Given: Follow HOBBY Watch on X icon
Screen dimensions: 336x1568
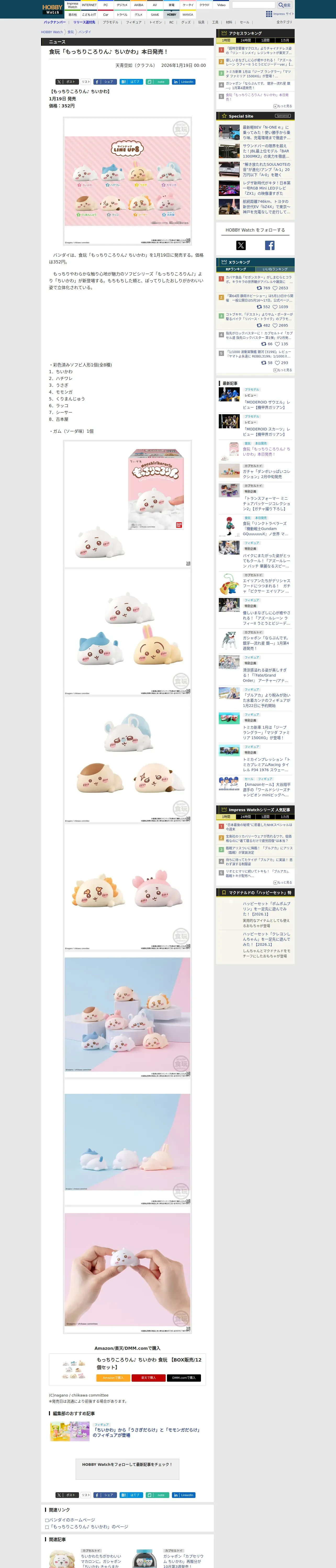Looking at the screenshot, I should tap(241, 245).
